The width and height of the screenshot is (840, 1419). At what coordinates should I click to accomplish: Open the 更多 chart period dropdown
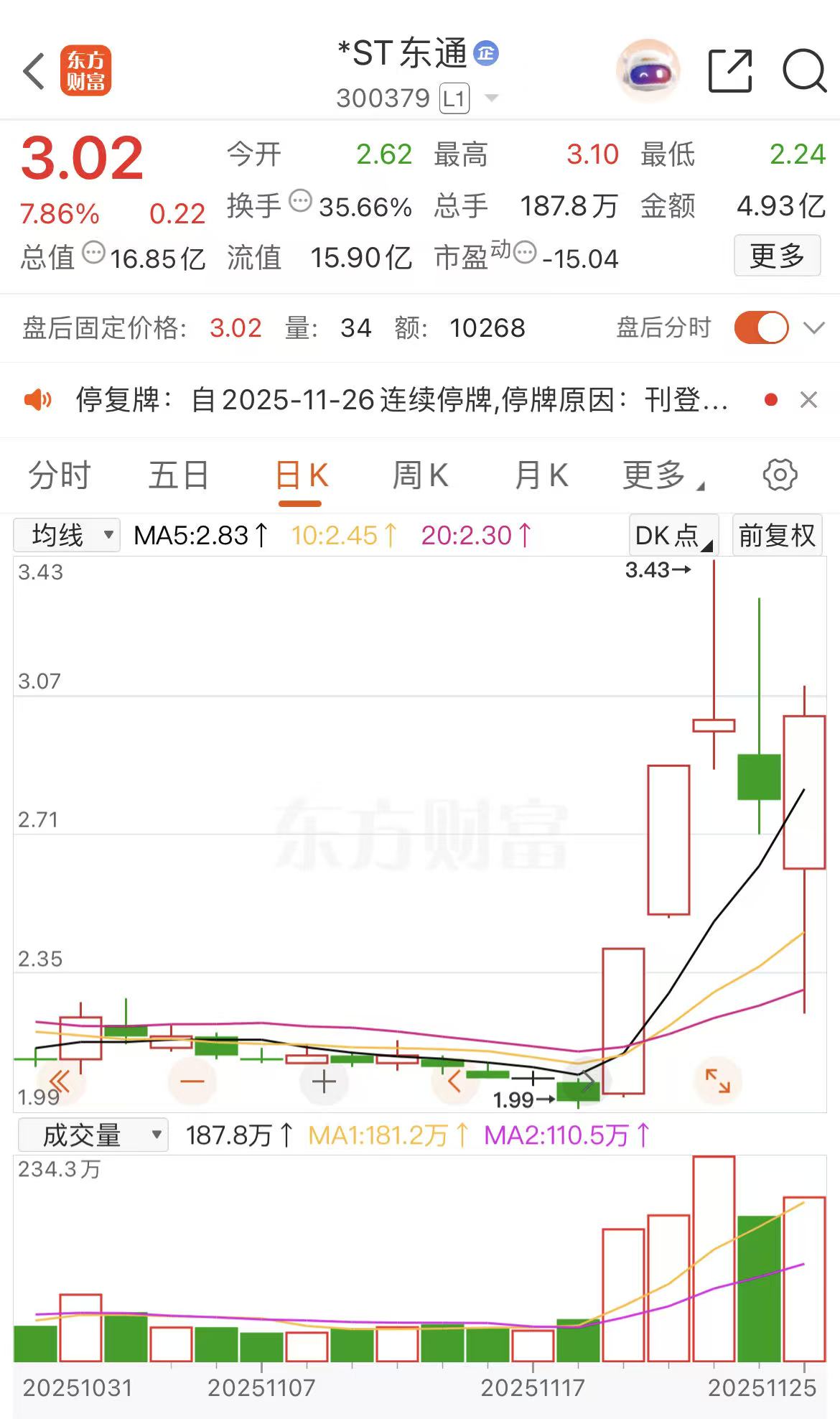point(663,475)
